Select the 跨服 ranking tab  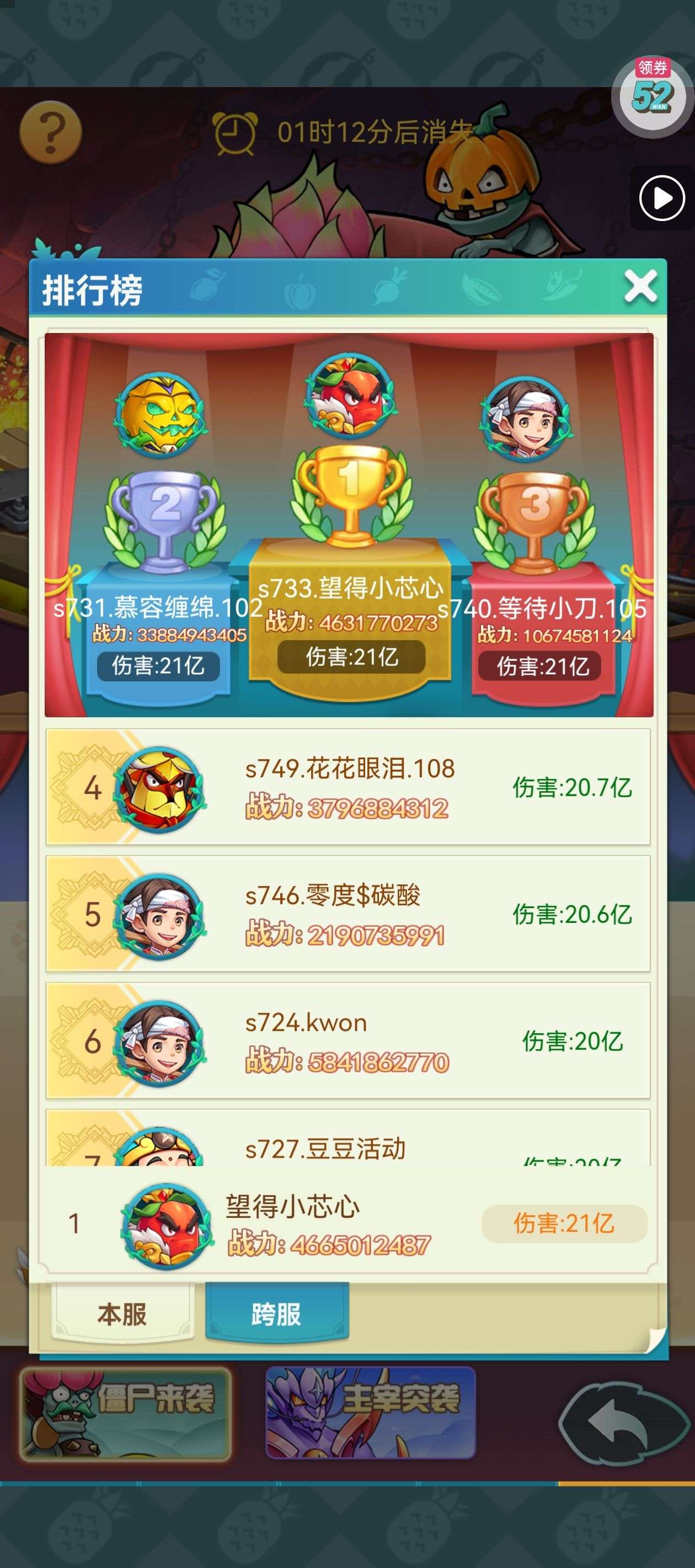pos(276,1314)
